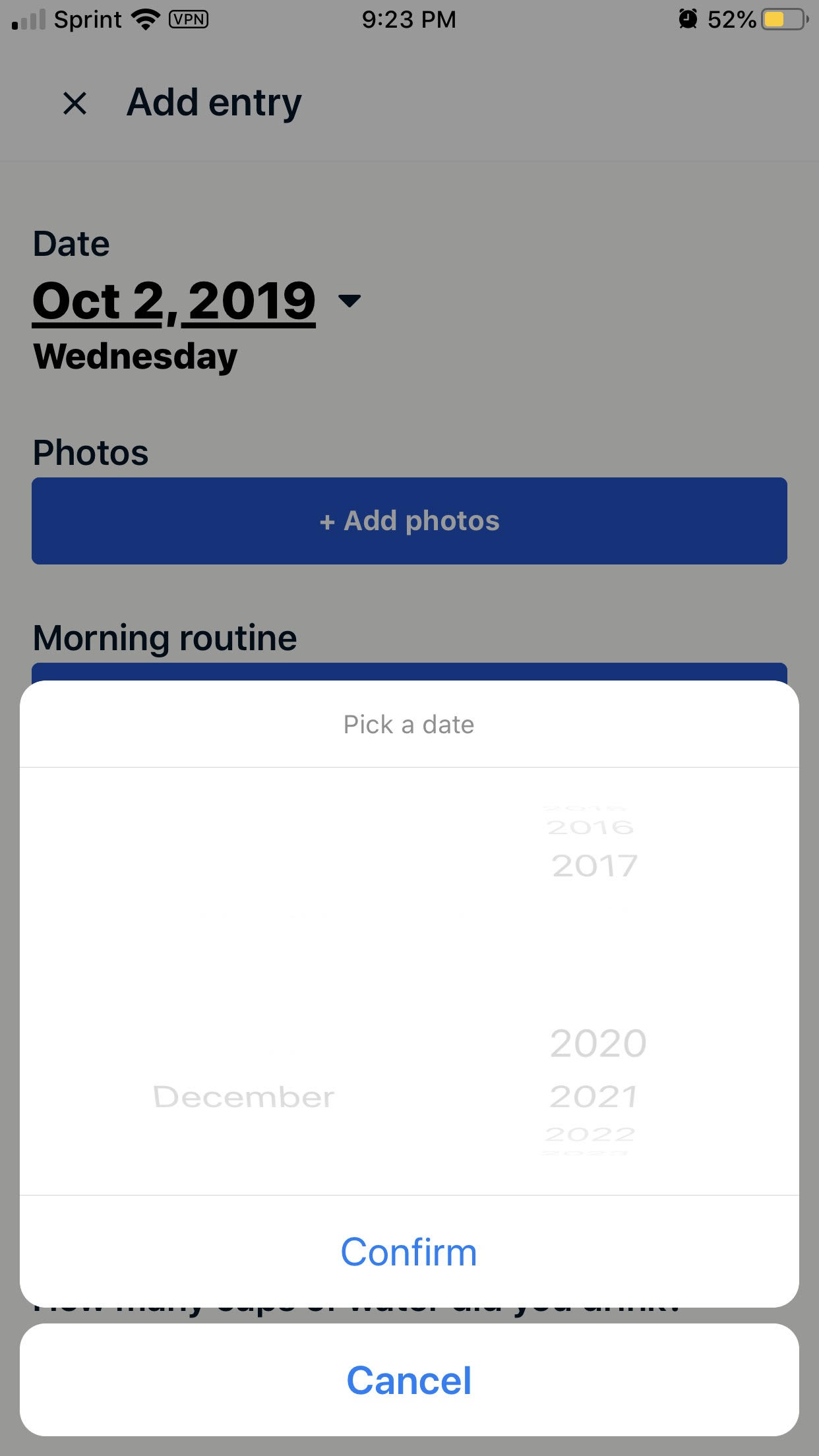Tap the Date section label

(71, 243)
